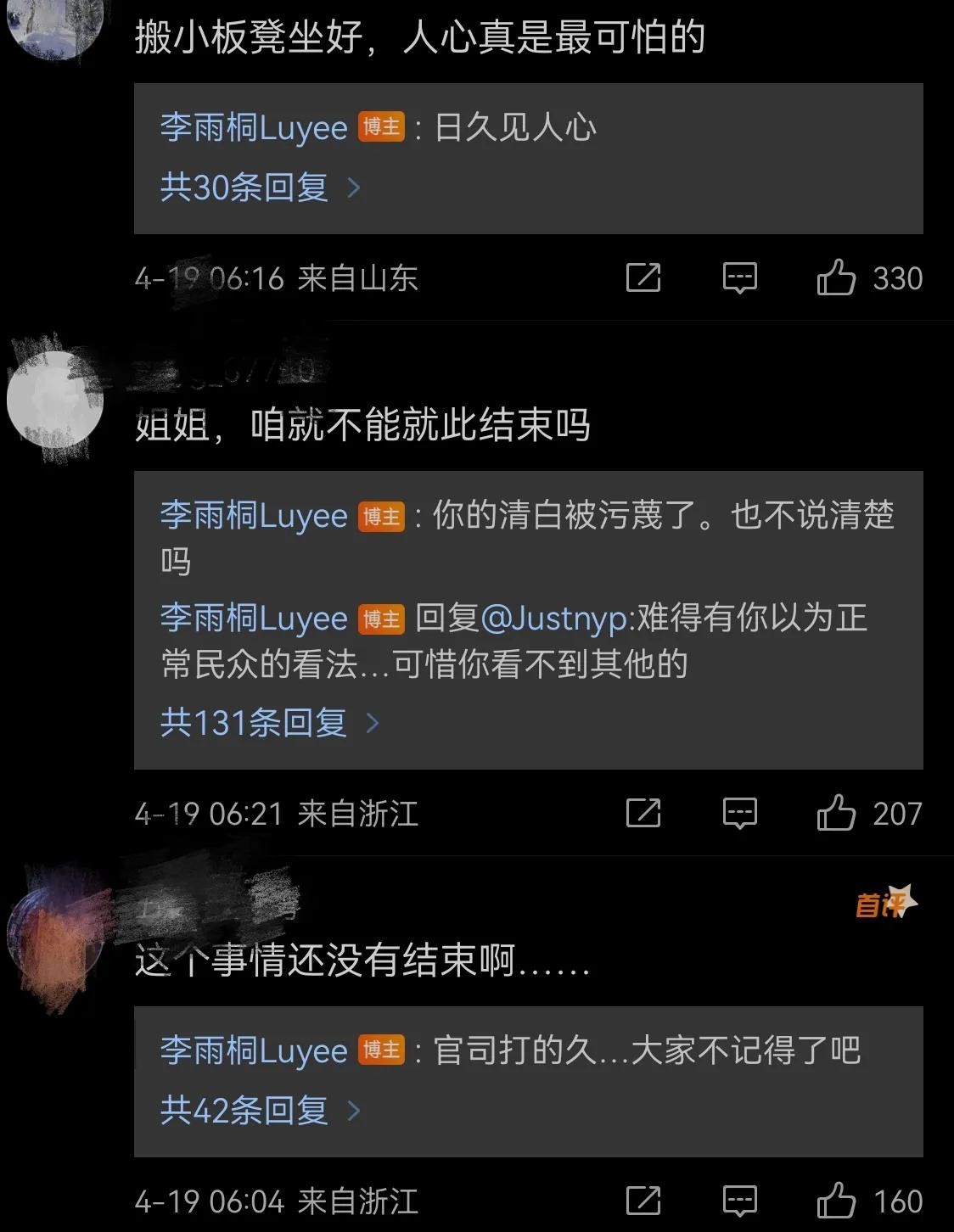Reply to the comment posted at 06:16
This screenshot has width=954, height=1232.
(739, 277)
